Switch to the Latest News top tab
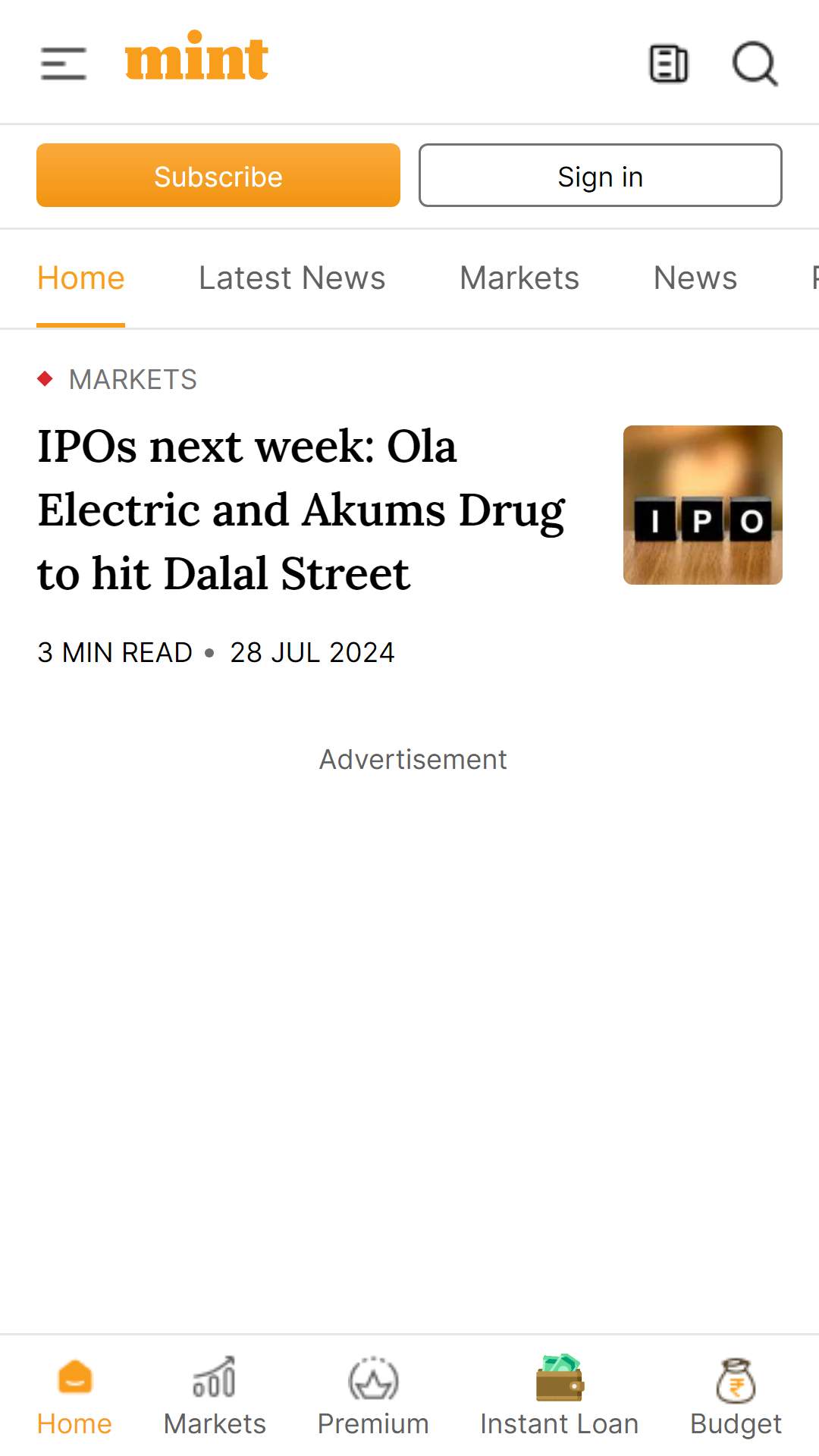 [x=292, y=278]
